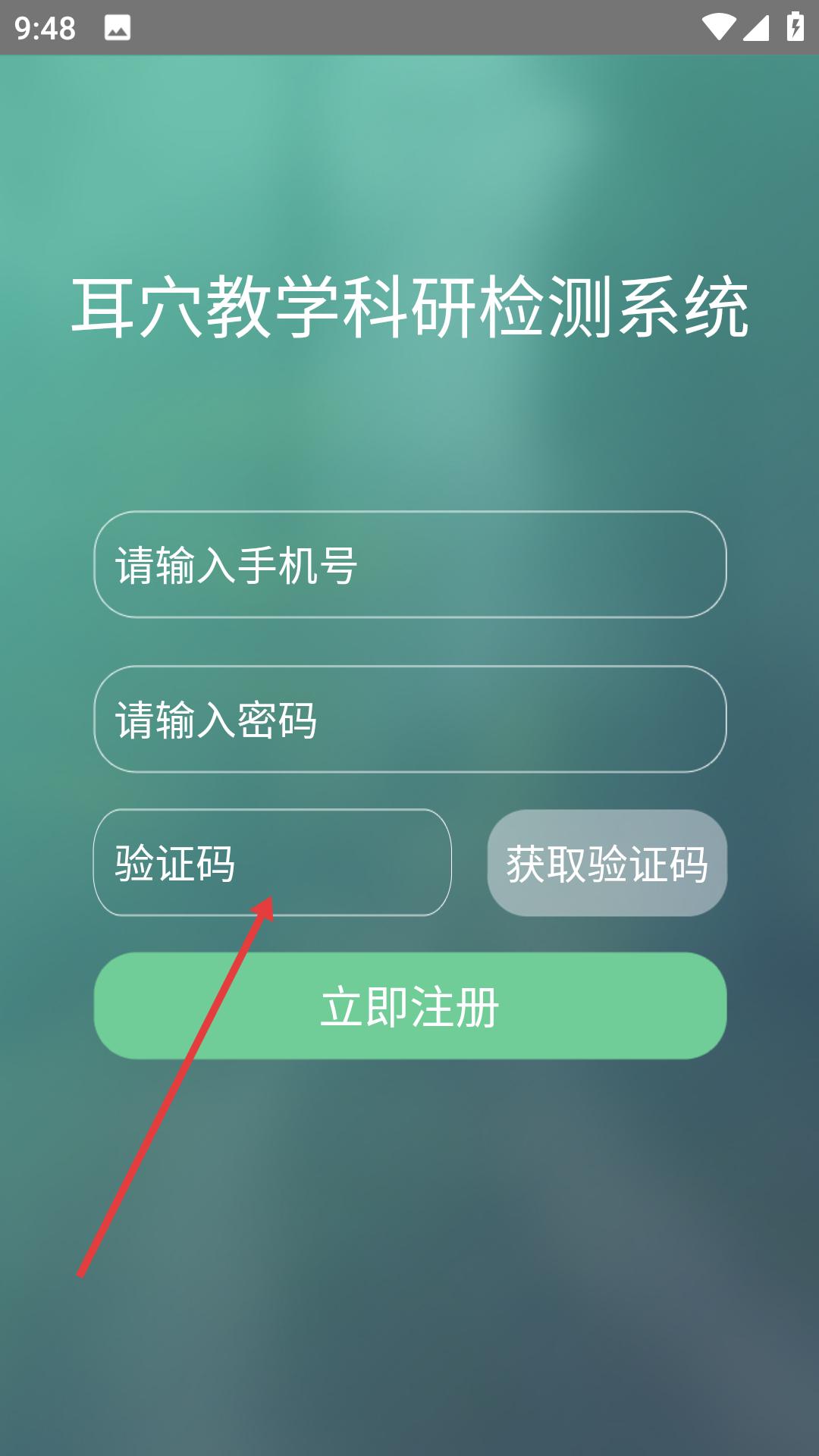Submit registration with 立即注册

pos(410,1006)
